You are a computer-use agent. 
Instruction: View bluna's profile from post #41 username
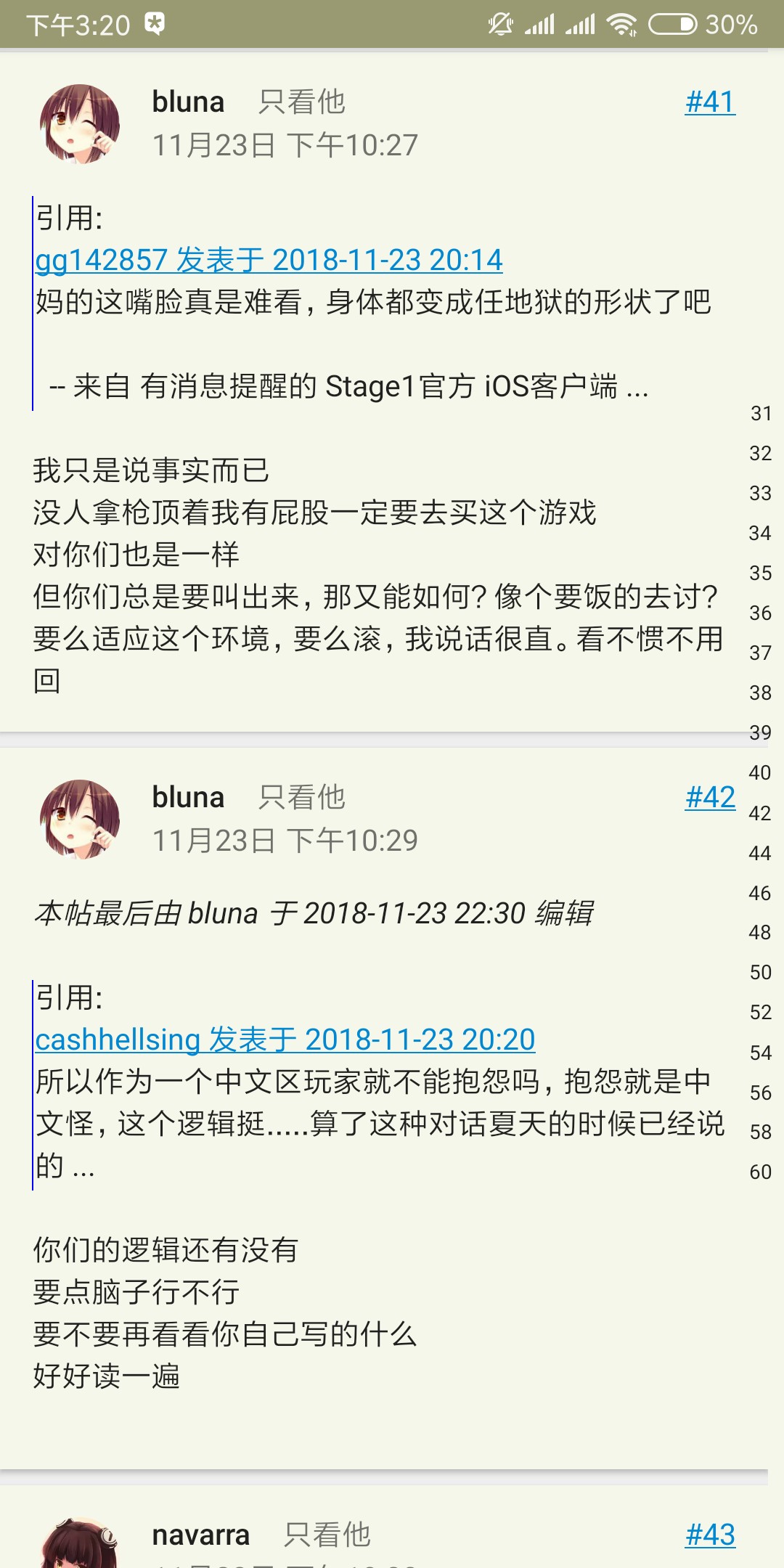click(x=188, y=102)
